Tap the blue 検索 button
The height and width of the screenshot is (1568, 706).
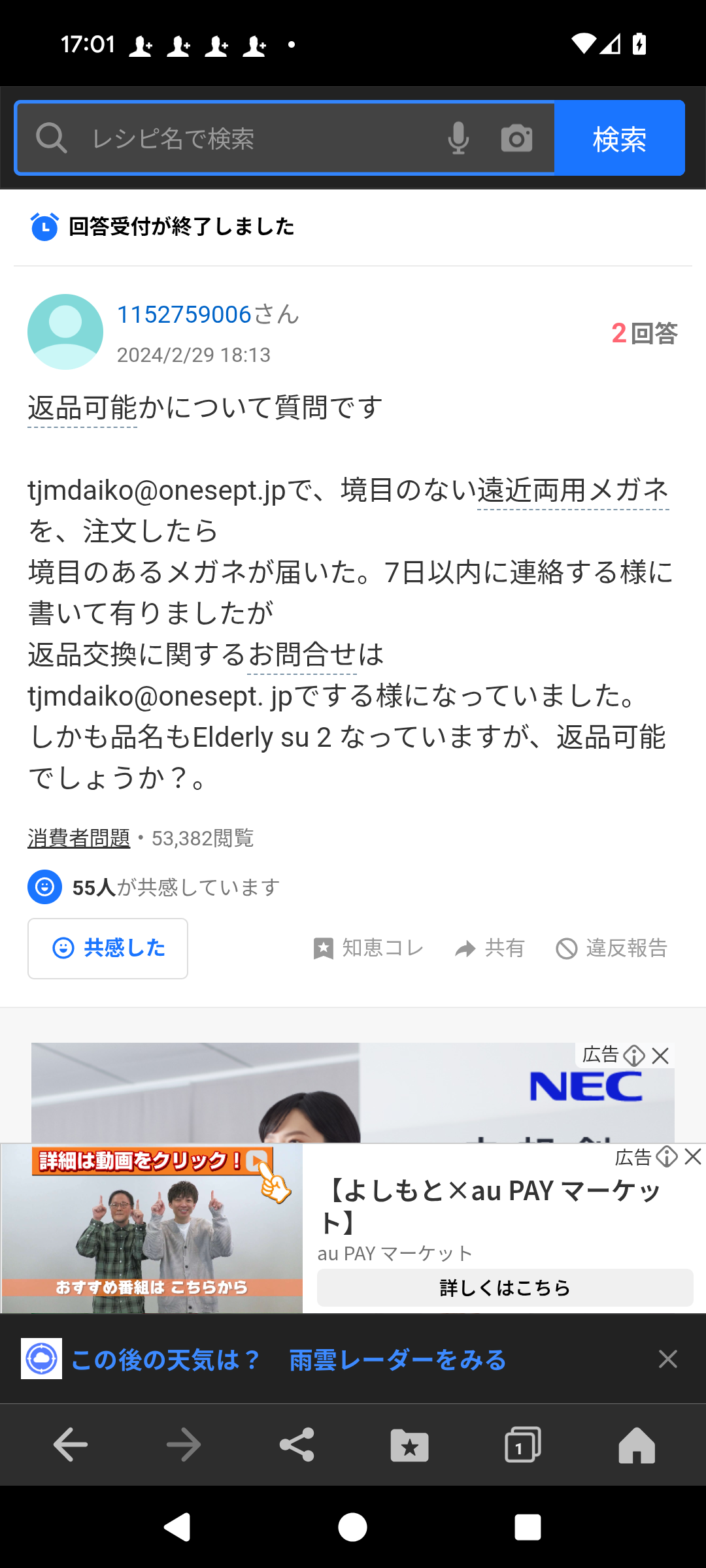pos(619,139)
